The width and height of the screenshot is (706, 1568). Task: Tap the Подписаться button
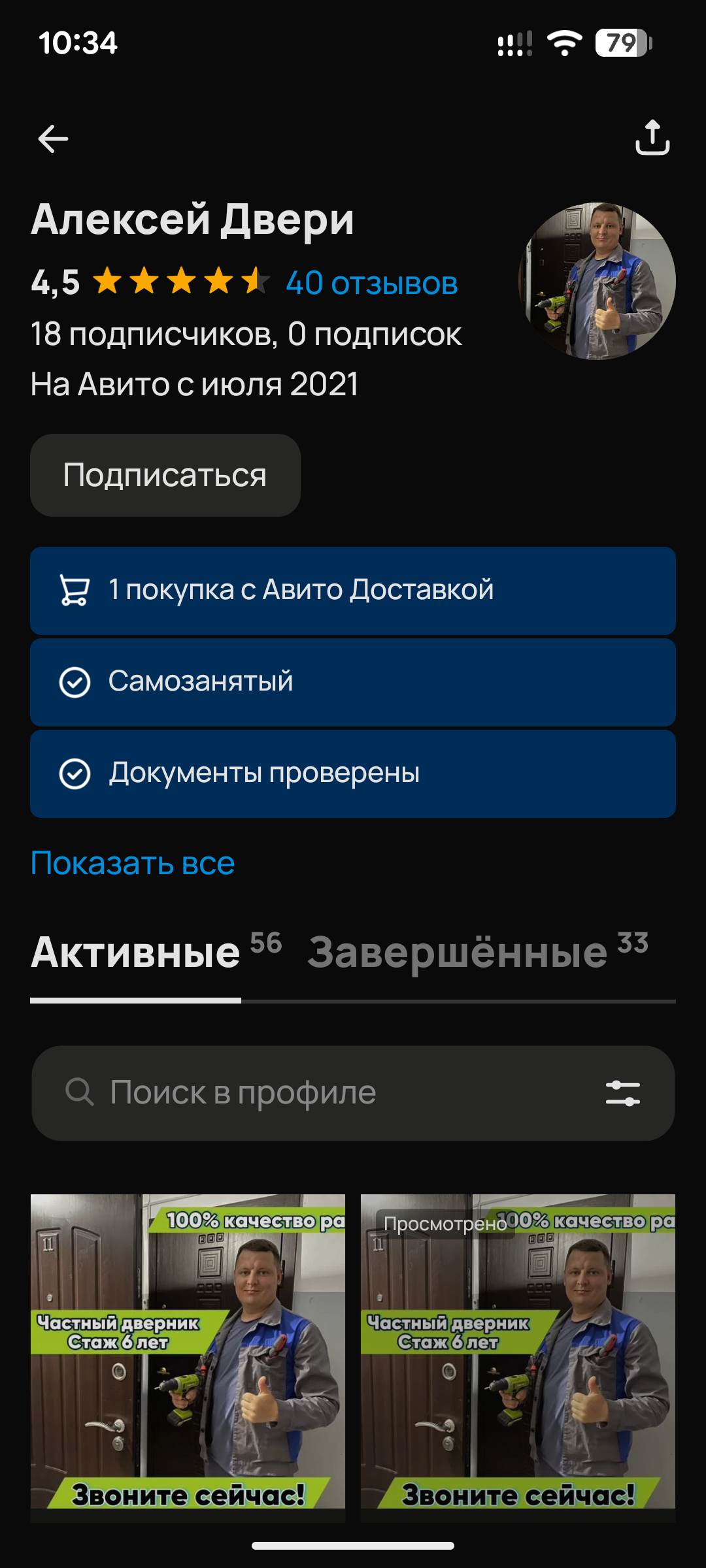tap(165, 475)
